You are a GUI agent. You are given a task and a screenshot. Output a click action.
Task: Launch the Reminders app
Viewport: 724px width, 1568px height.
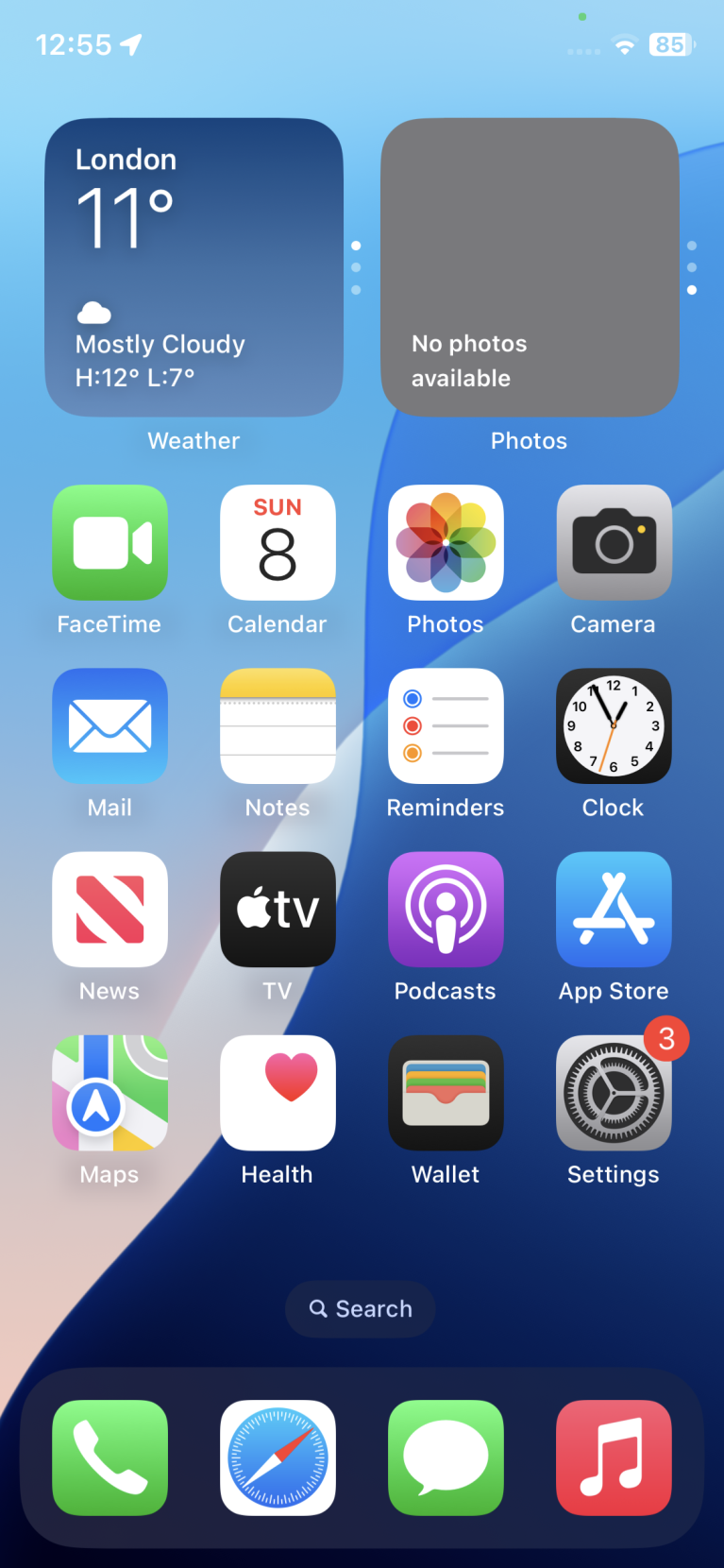(x=446, y=726)
